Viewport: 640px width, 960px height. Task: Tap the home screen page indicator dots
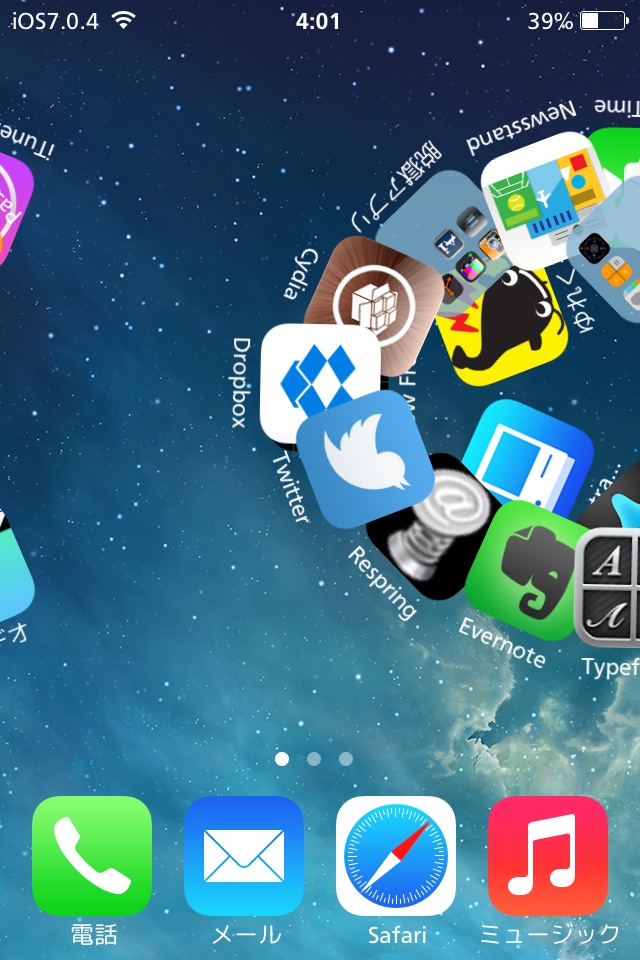tap(314, 759)
